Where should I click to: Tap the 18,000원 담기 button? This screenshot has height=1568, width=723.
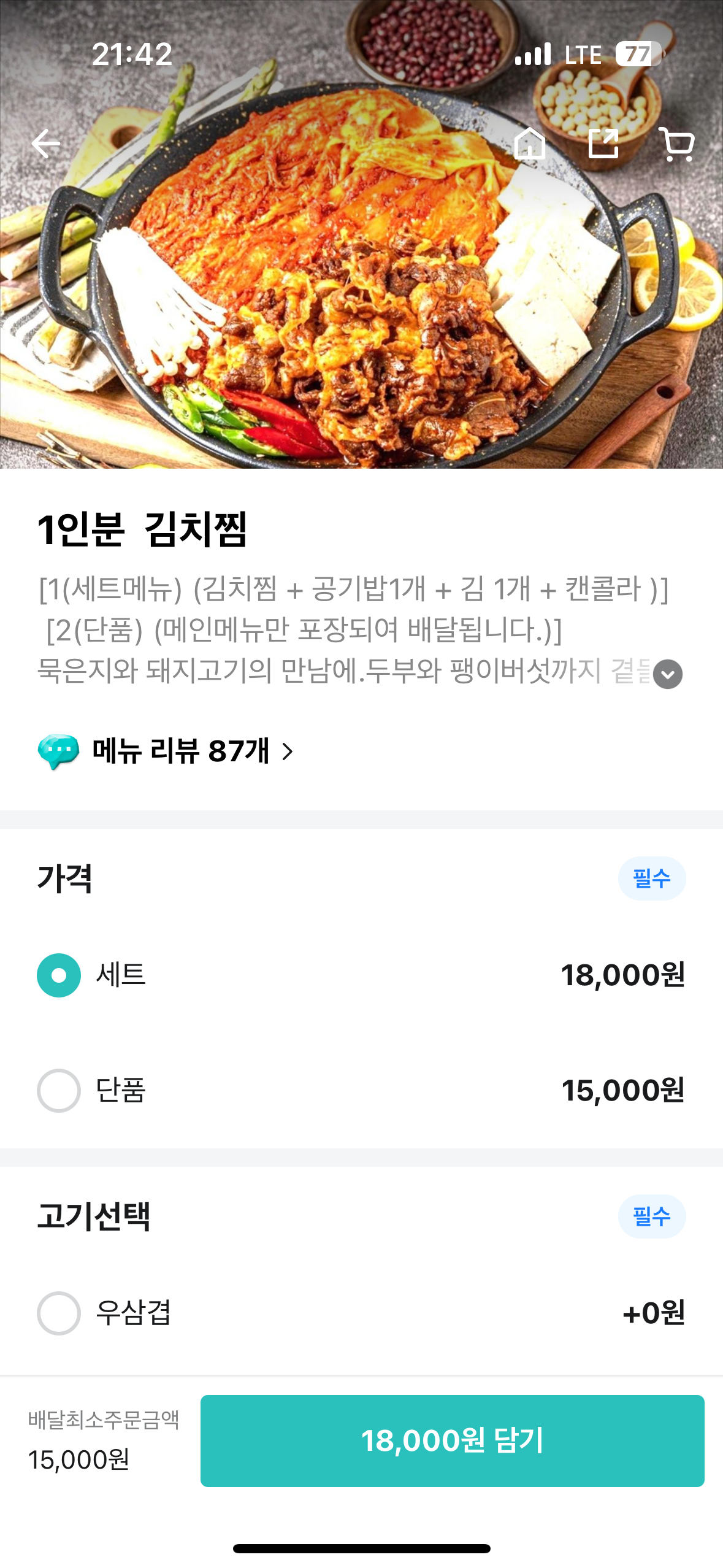coord(452,1440)
